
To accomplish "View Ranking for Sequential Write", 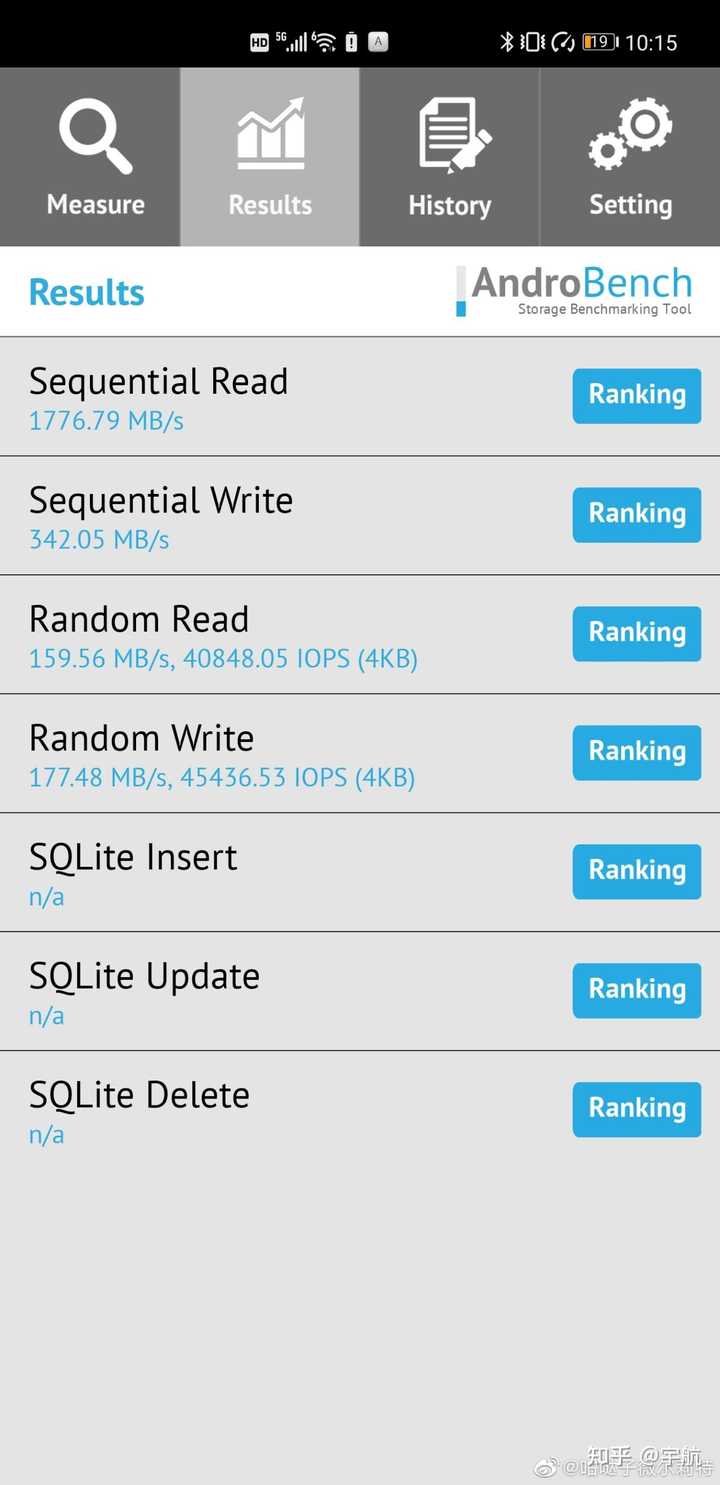I will click(x=636, y=514).
